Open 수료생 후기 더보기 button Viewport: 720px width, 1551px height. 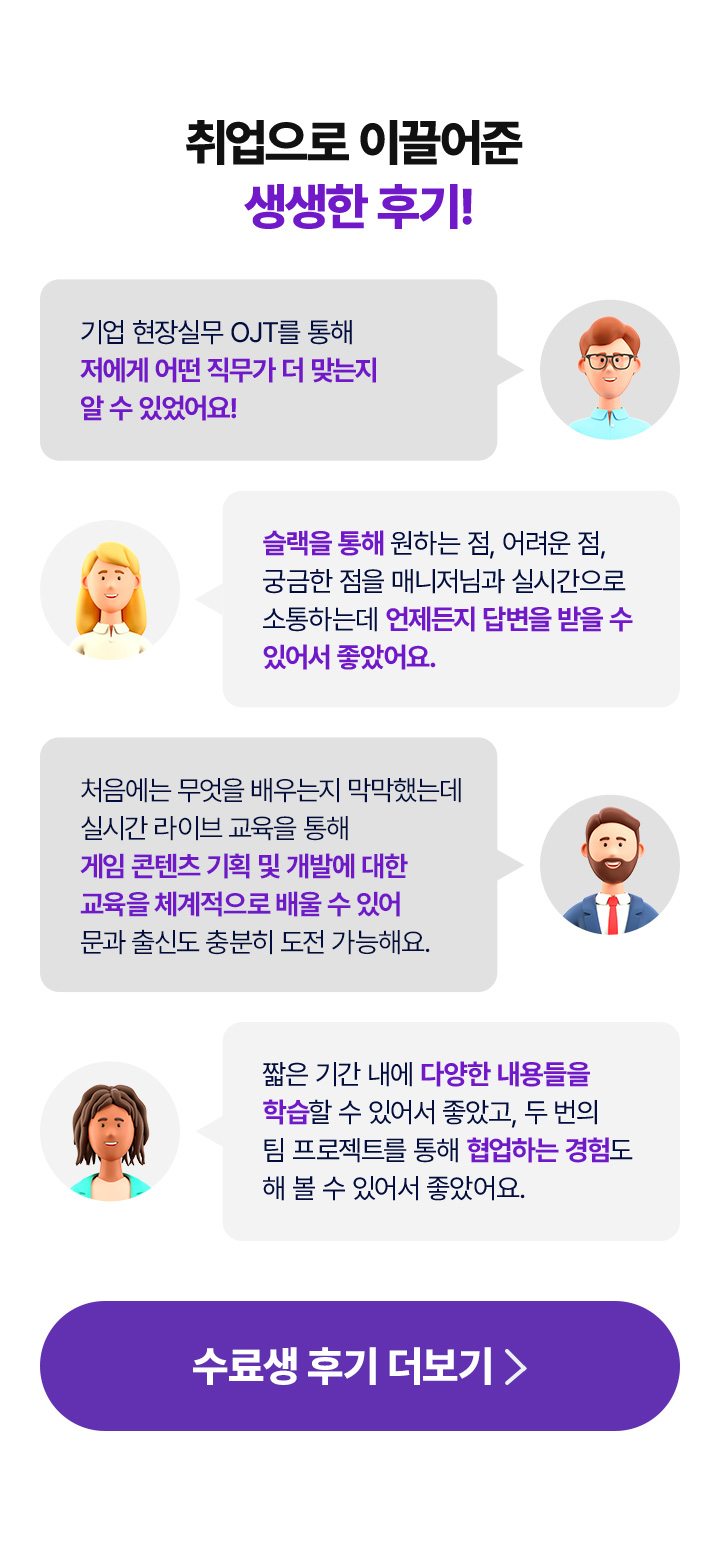[360, 1366]
